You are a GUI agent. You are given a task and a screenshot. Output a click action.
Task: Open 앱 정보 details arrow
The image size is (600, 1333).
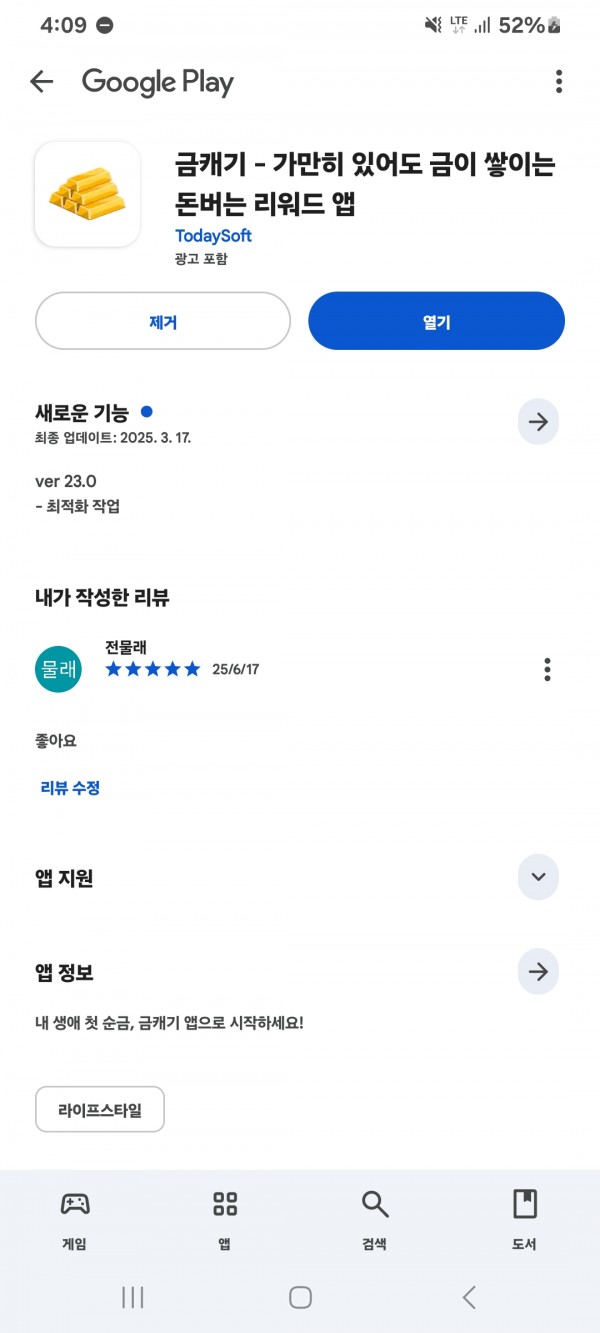(x=538, y=971)
